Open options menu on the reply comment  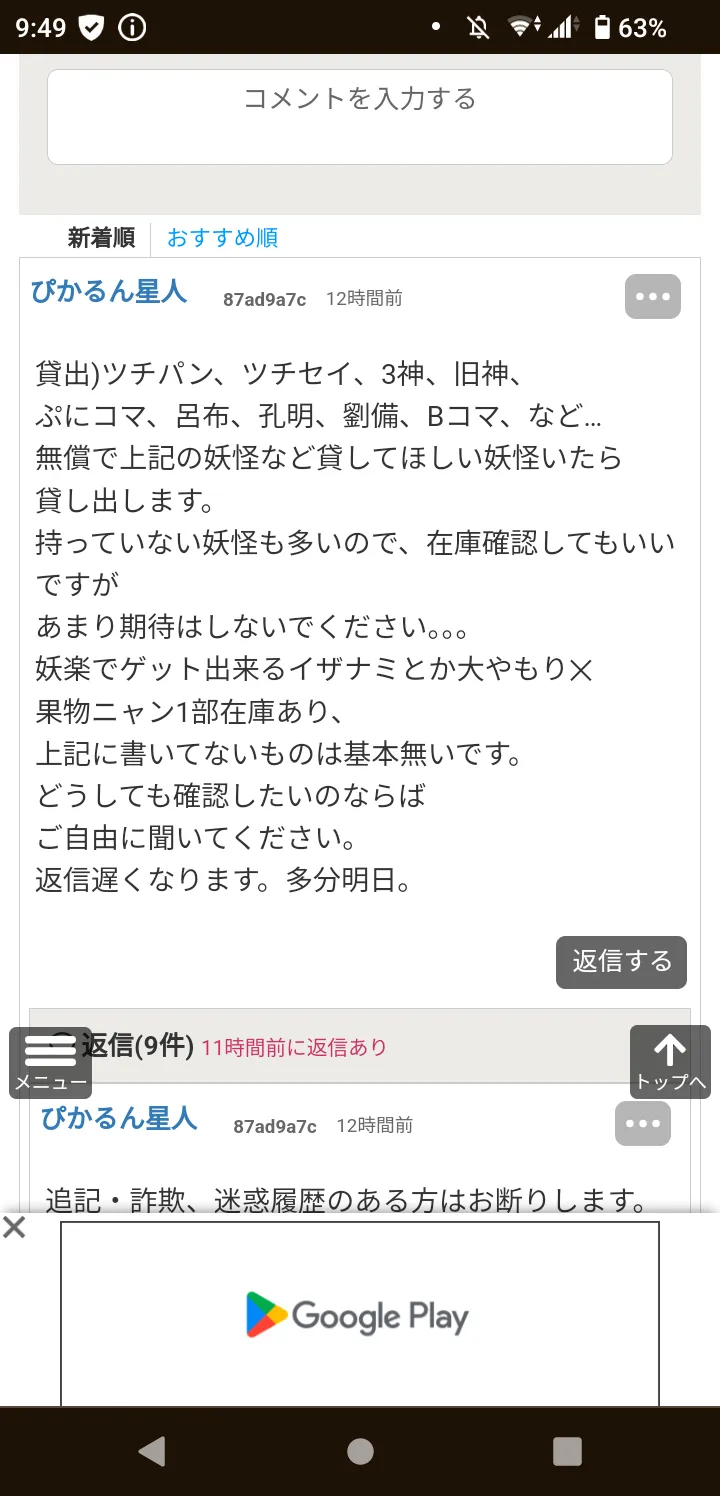[643, 1124]
